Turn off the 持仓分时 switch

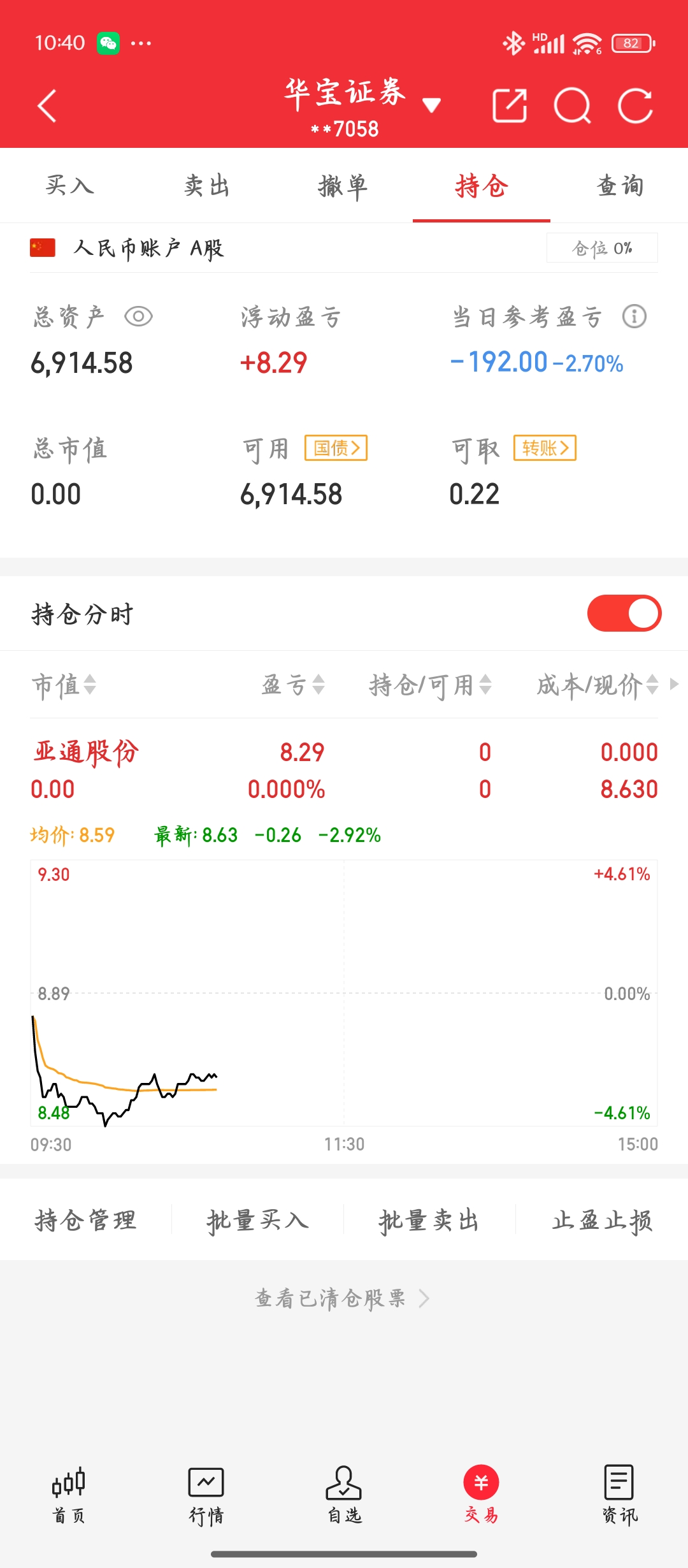(x=624, y=613)
